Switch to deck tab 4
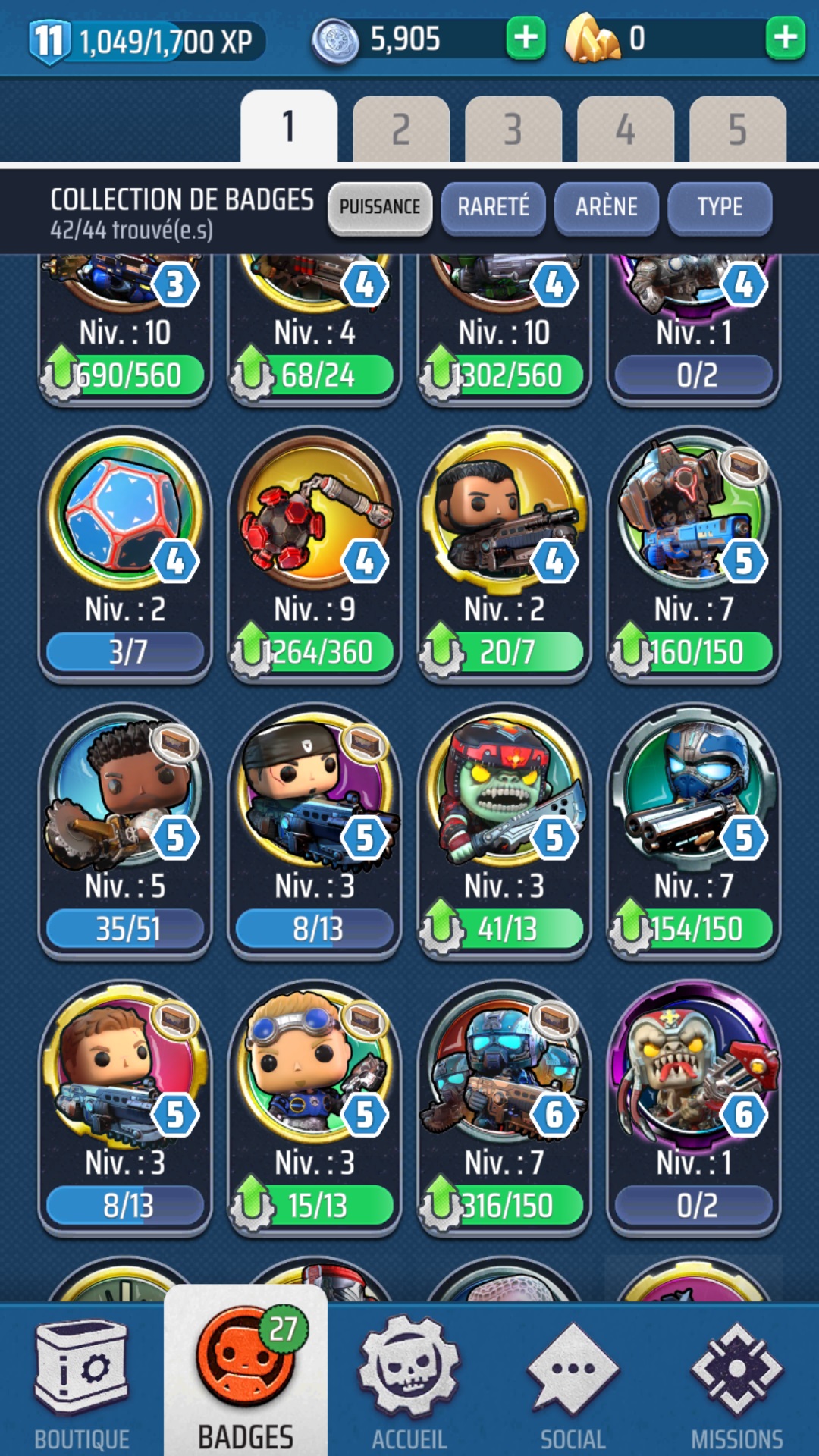 pos(626,128)
